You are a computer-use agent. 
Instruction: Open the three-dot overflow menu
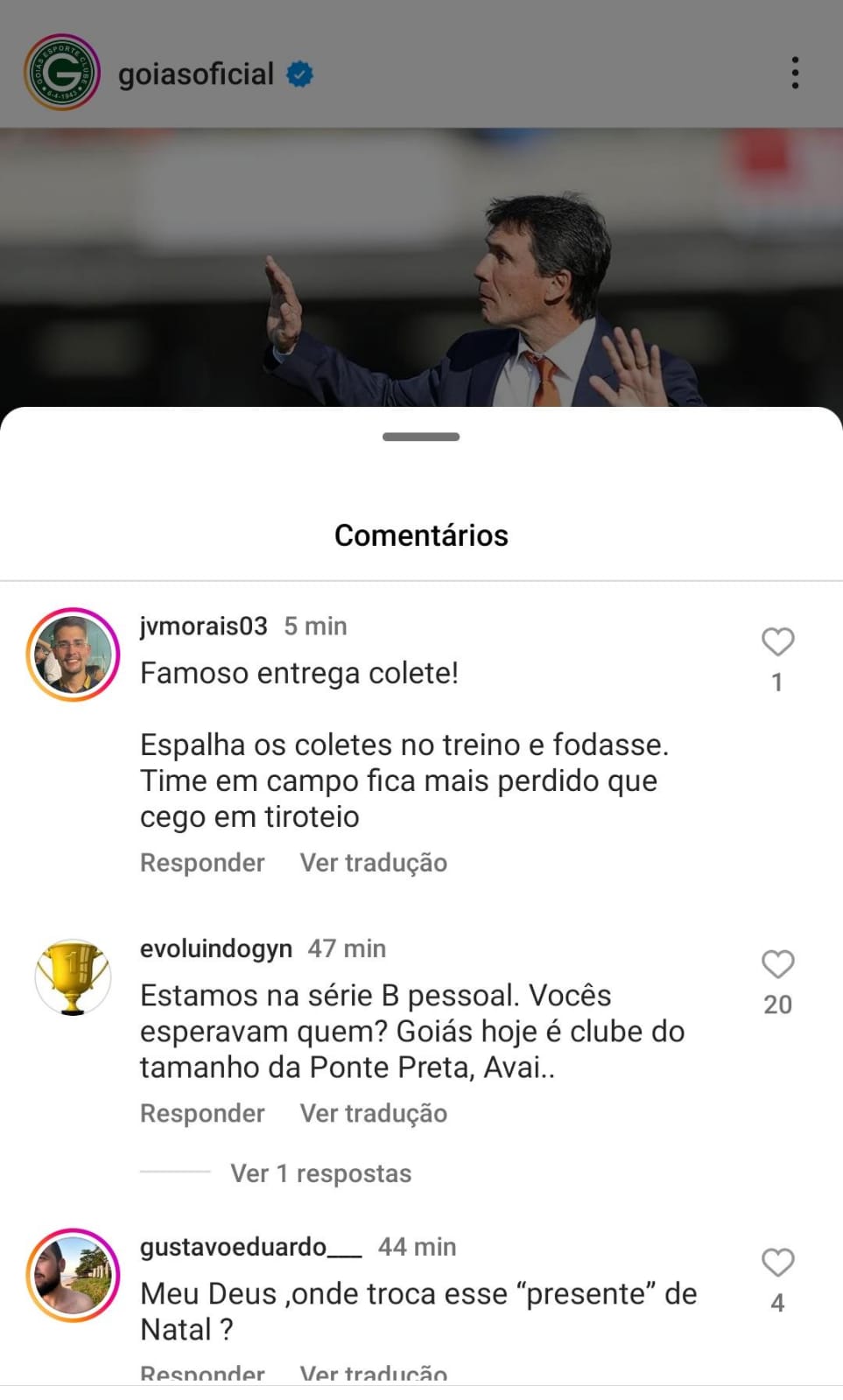tap(795, 73)
